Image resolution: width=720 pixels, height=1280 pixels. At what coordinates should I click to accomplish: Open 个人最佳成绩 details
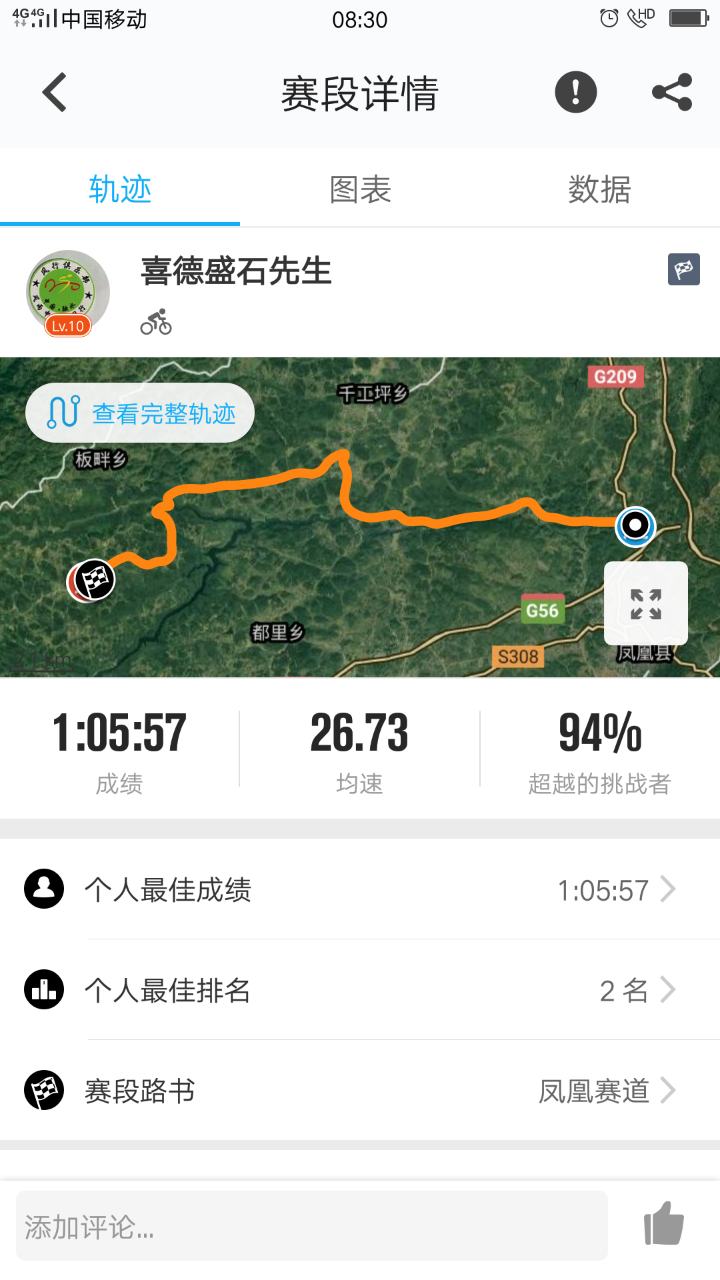click(360, 889)
